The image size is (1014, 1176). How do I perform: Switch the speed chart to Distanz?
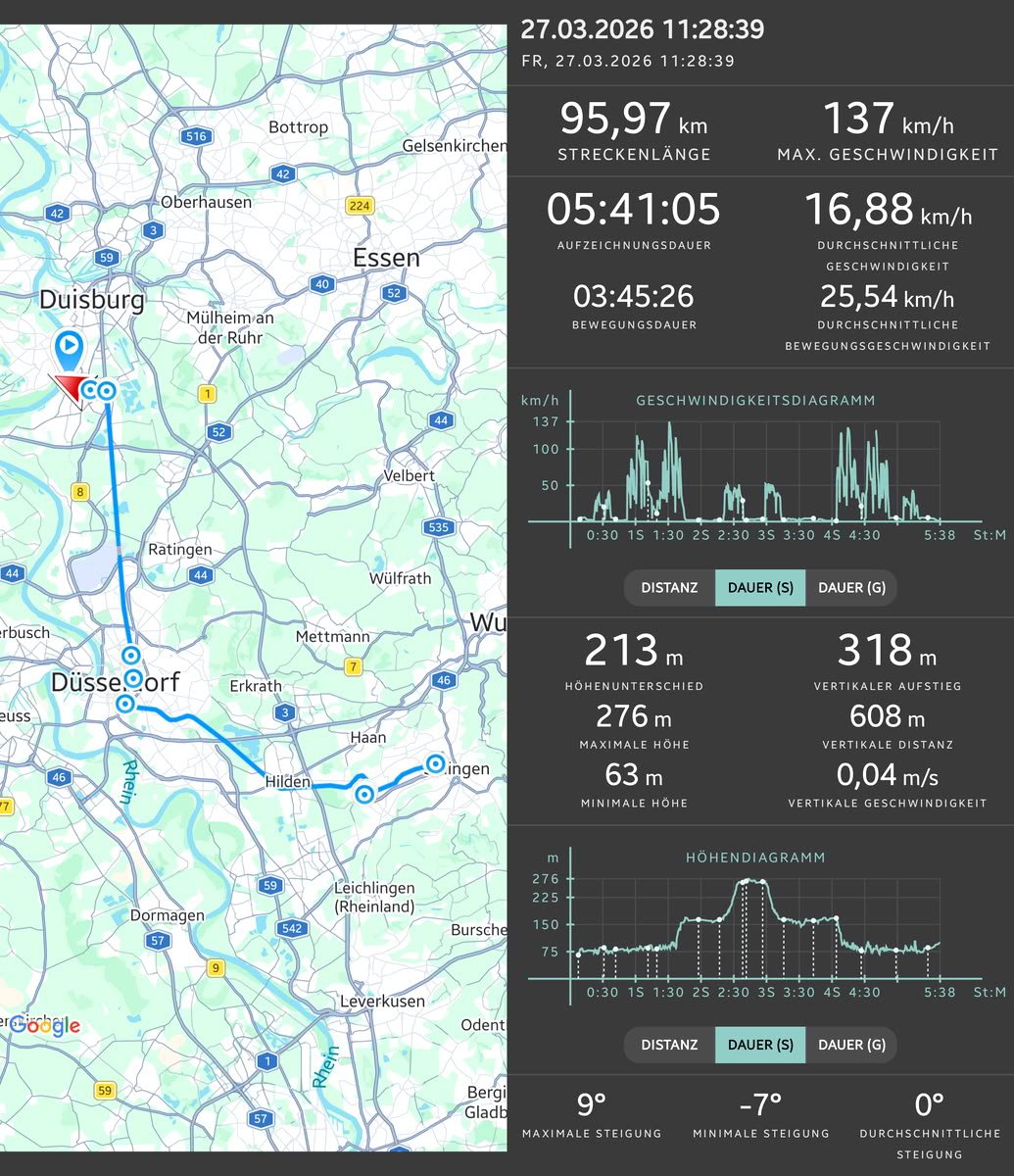tap(670, 588)
